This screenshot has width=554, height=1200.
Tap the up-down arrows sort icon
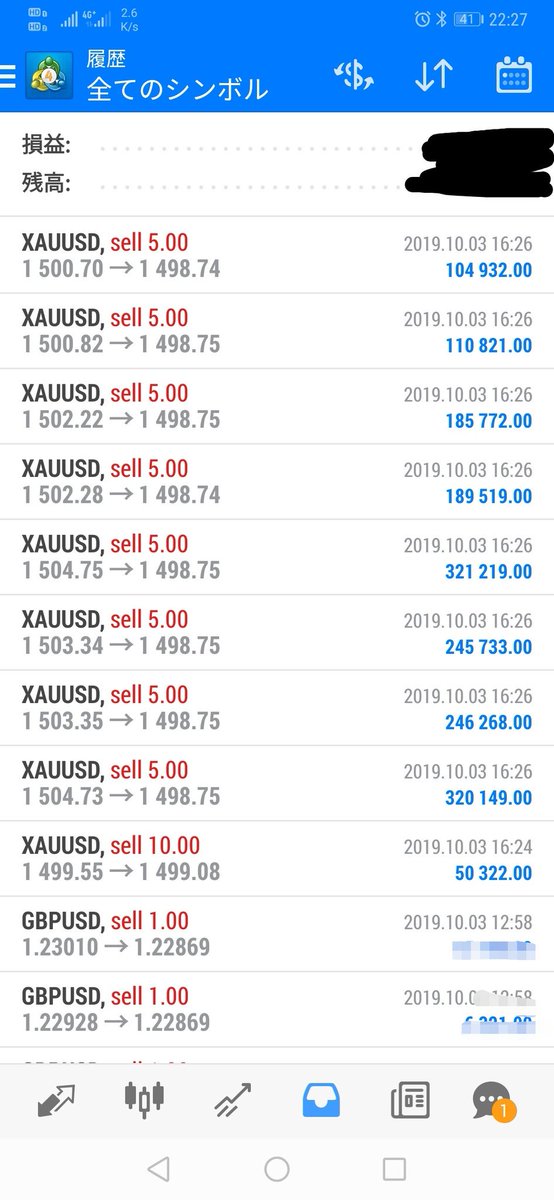pos(433,76)
